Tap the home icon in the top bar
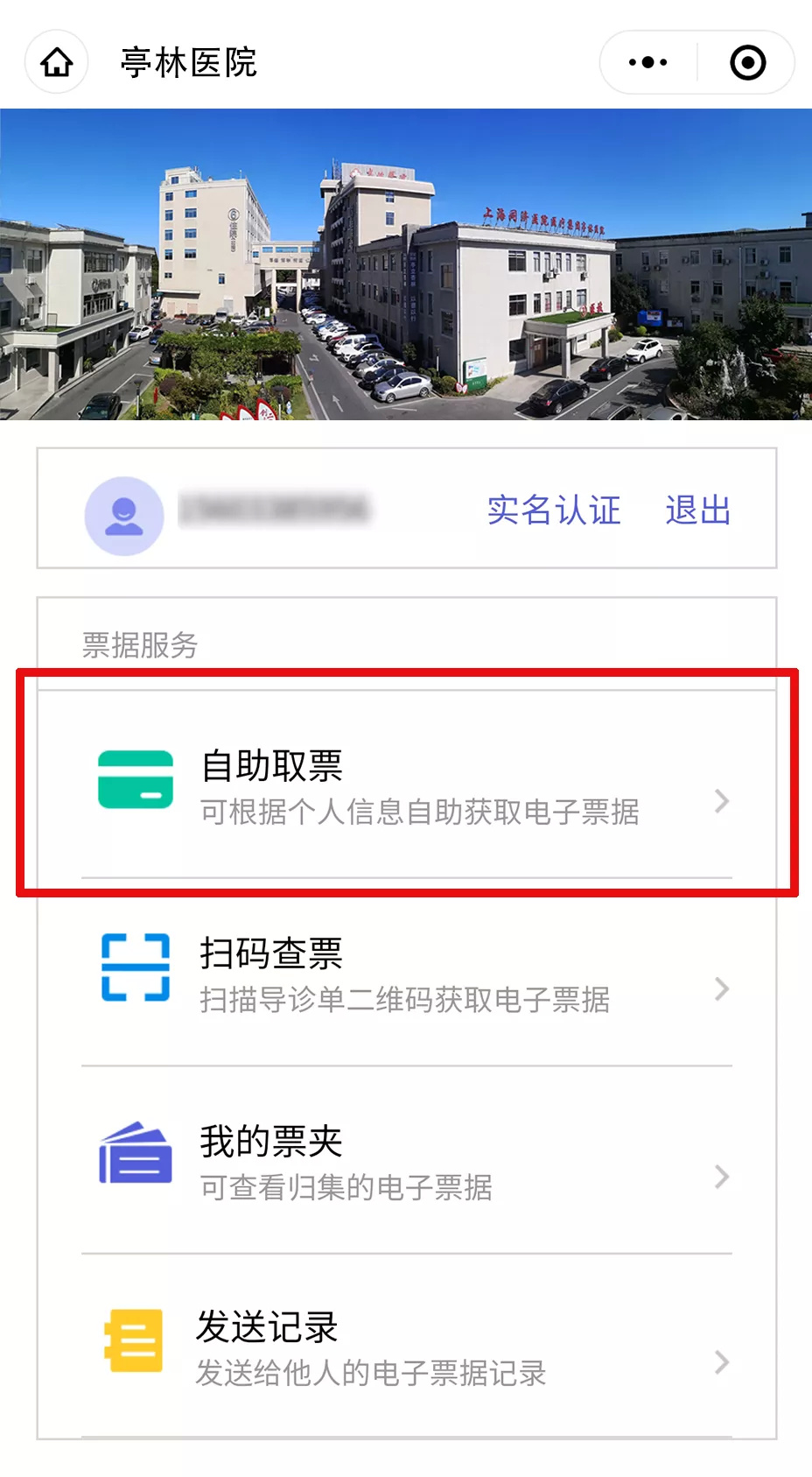The width and height of the screenshot is (812, 1477). point(57,62)
